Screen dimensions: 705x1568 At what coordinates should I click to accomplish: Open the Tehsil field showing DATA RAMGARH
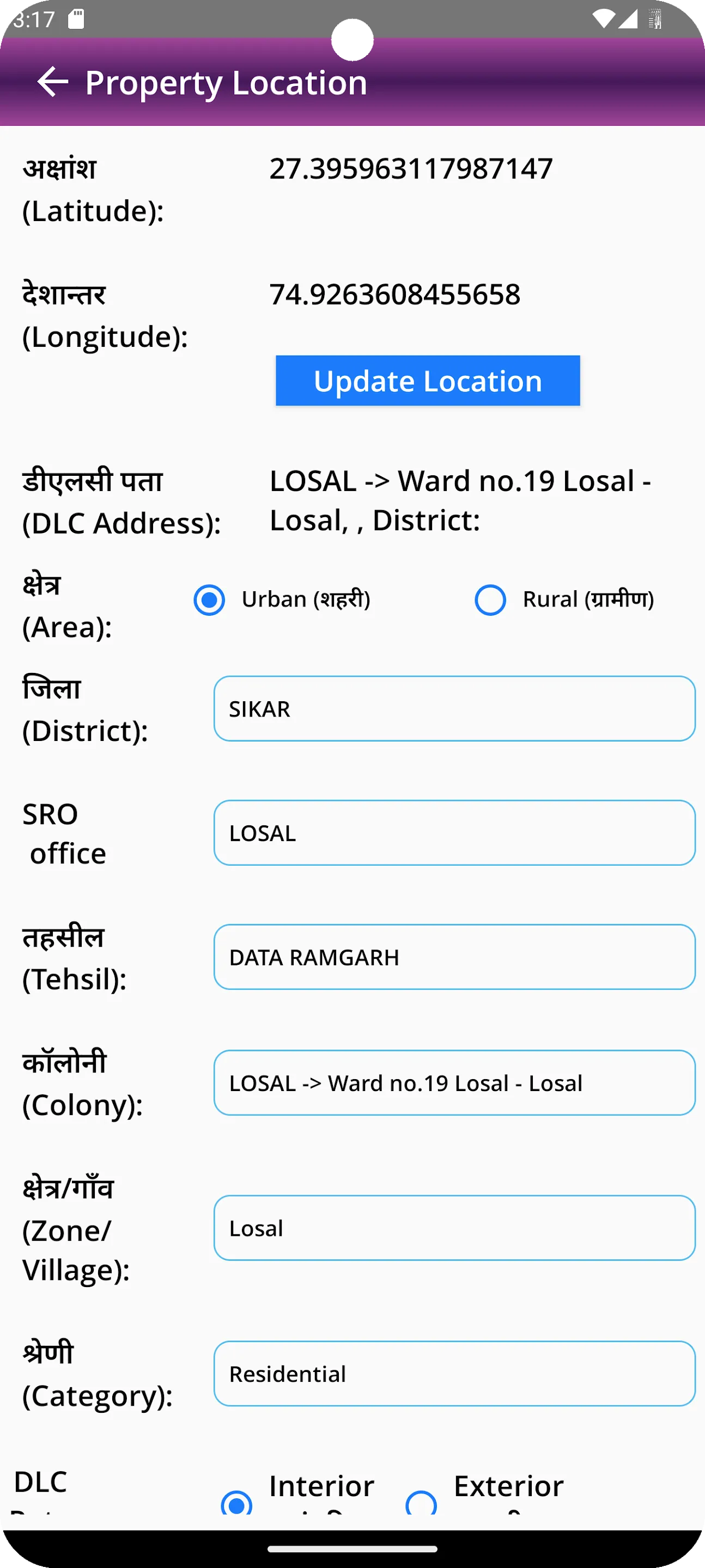tap(454, 956)
